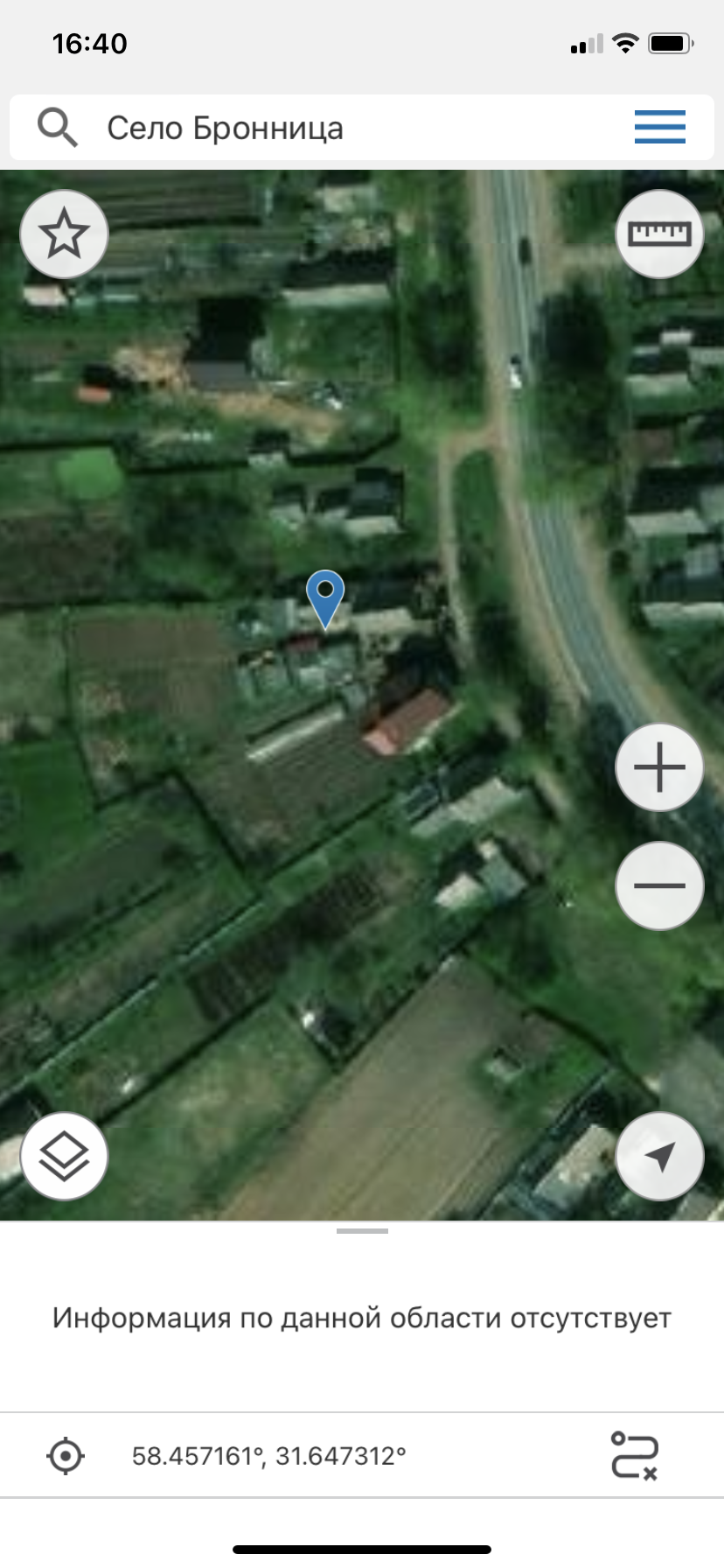724x1568 pixels.
Task: Open the hamburger menu
Action: tap(659, 127)
